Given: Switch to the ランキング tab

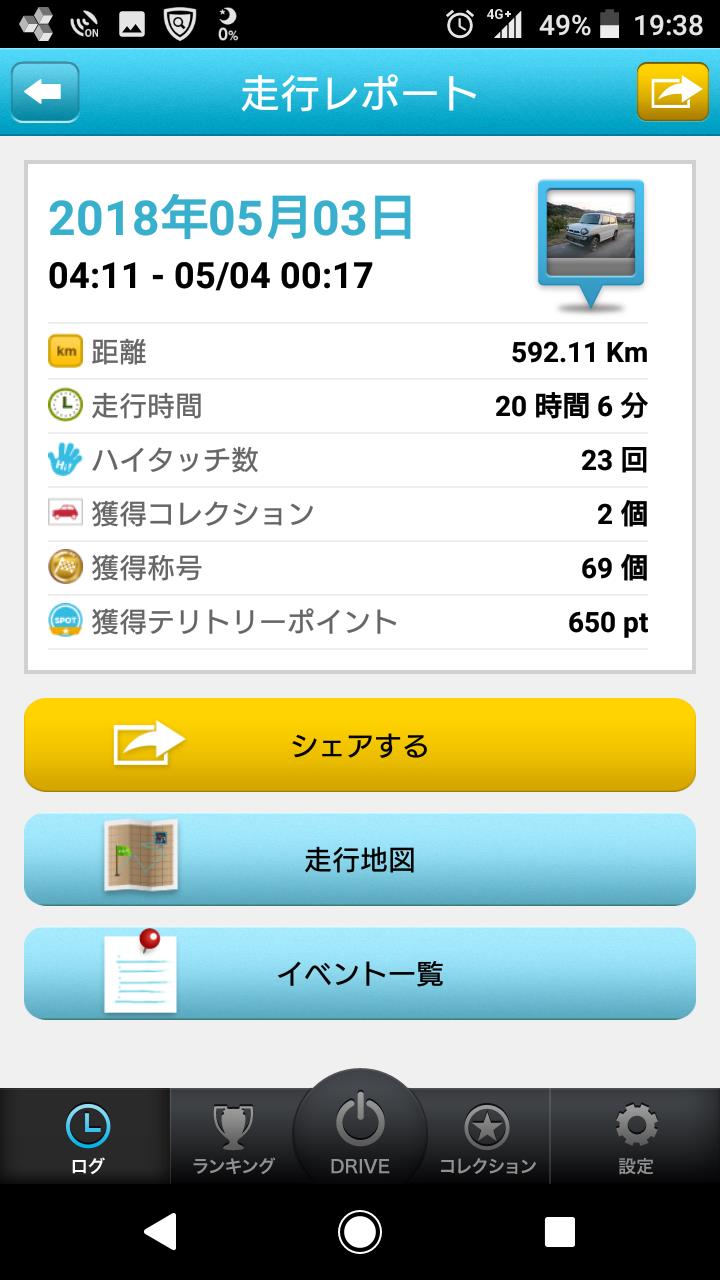Looking at the screenshot, I should point(233,1137).
